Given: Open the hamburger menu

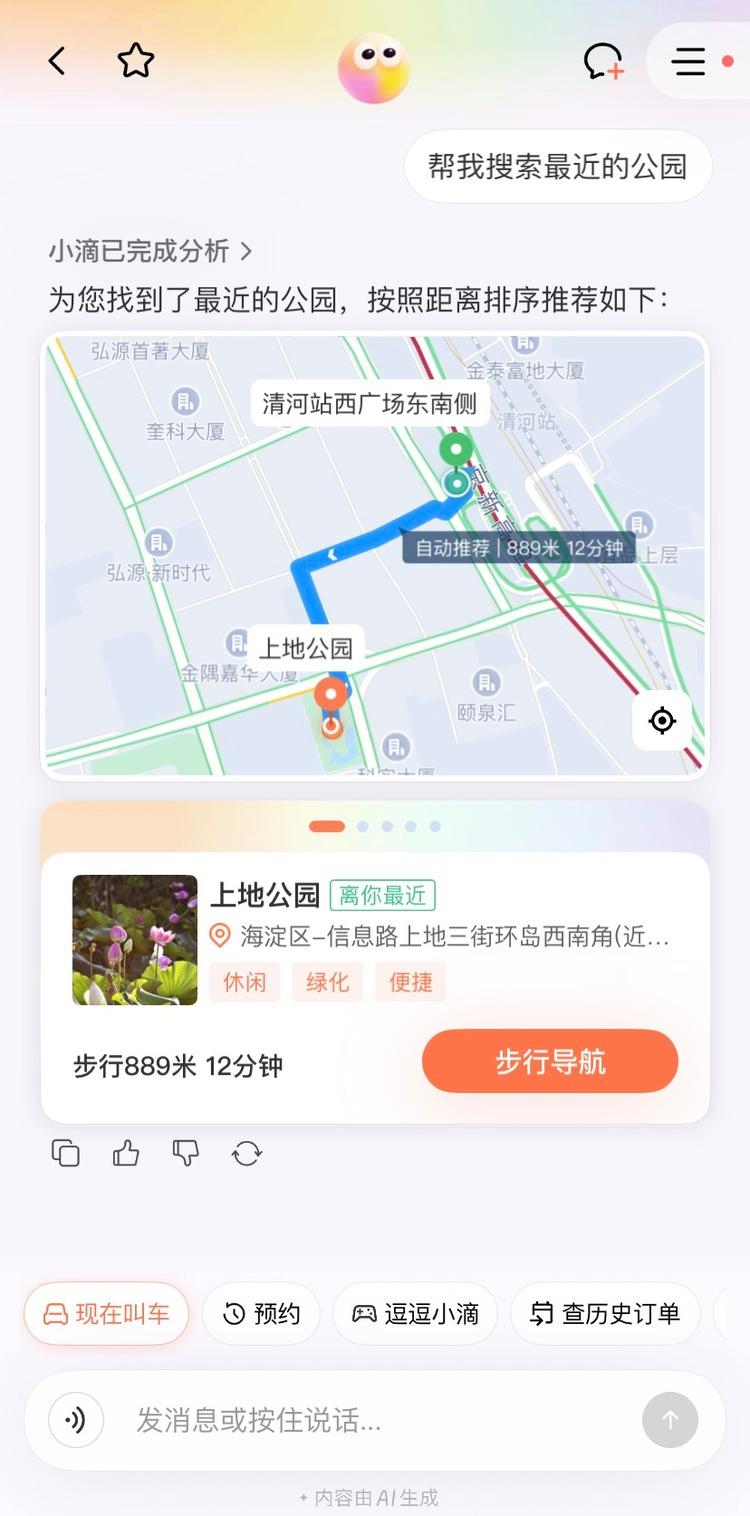Looking at the screenshot, I should [689, 61].
